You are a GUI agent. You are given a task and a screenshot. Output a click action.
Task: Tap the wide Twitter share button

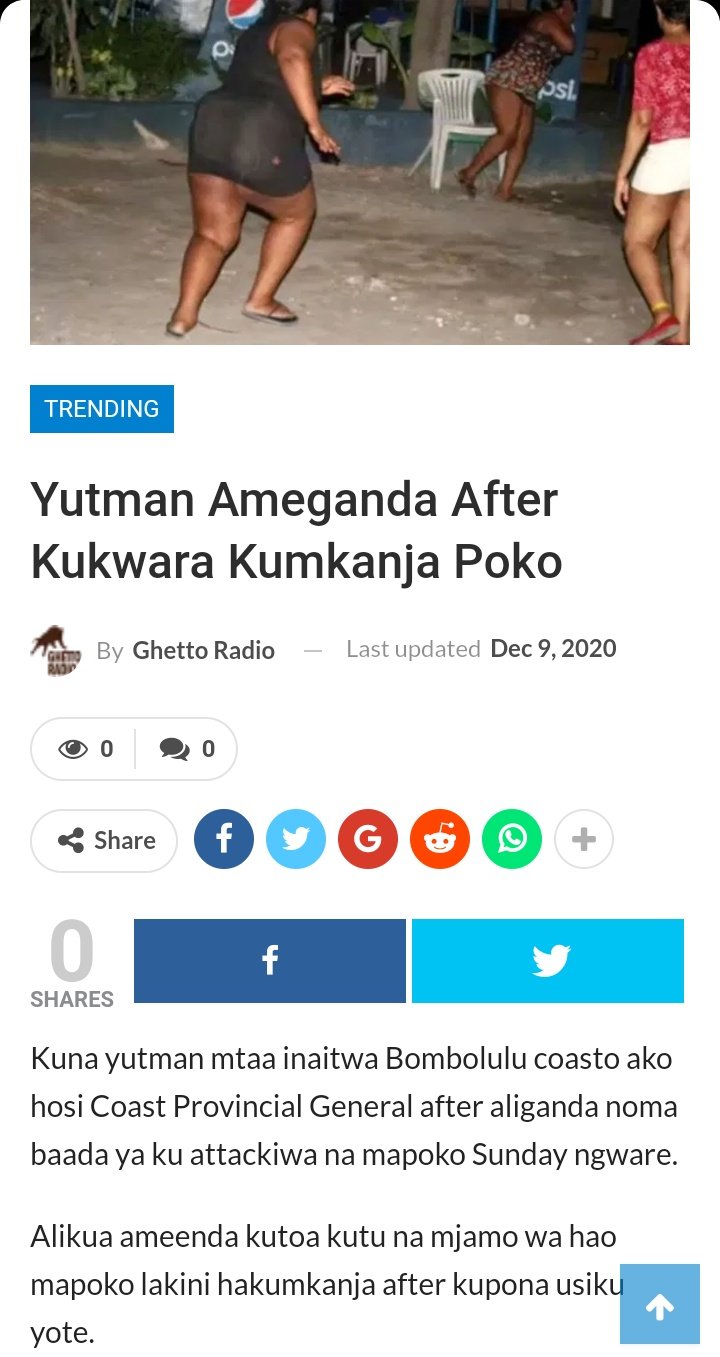(x=548, y=961)
